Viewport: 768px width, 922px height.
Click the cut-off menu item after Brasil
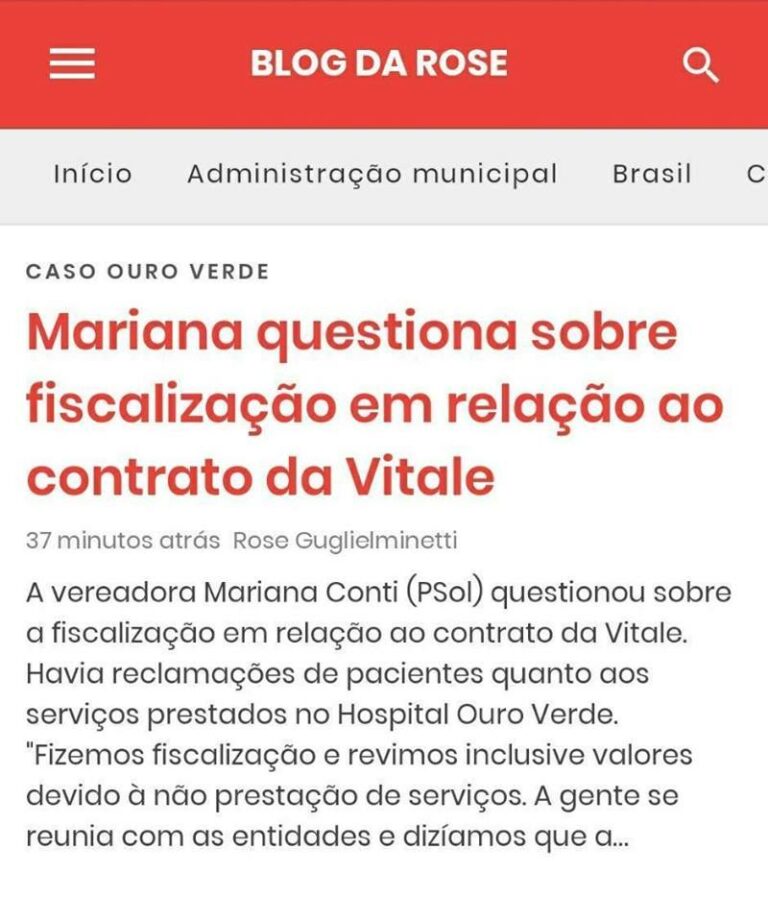coord(757,173)
